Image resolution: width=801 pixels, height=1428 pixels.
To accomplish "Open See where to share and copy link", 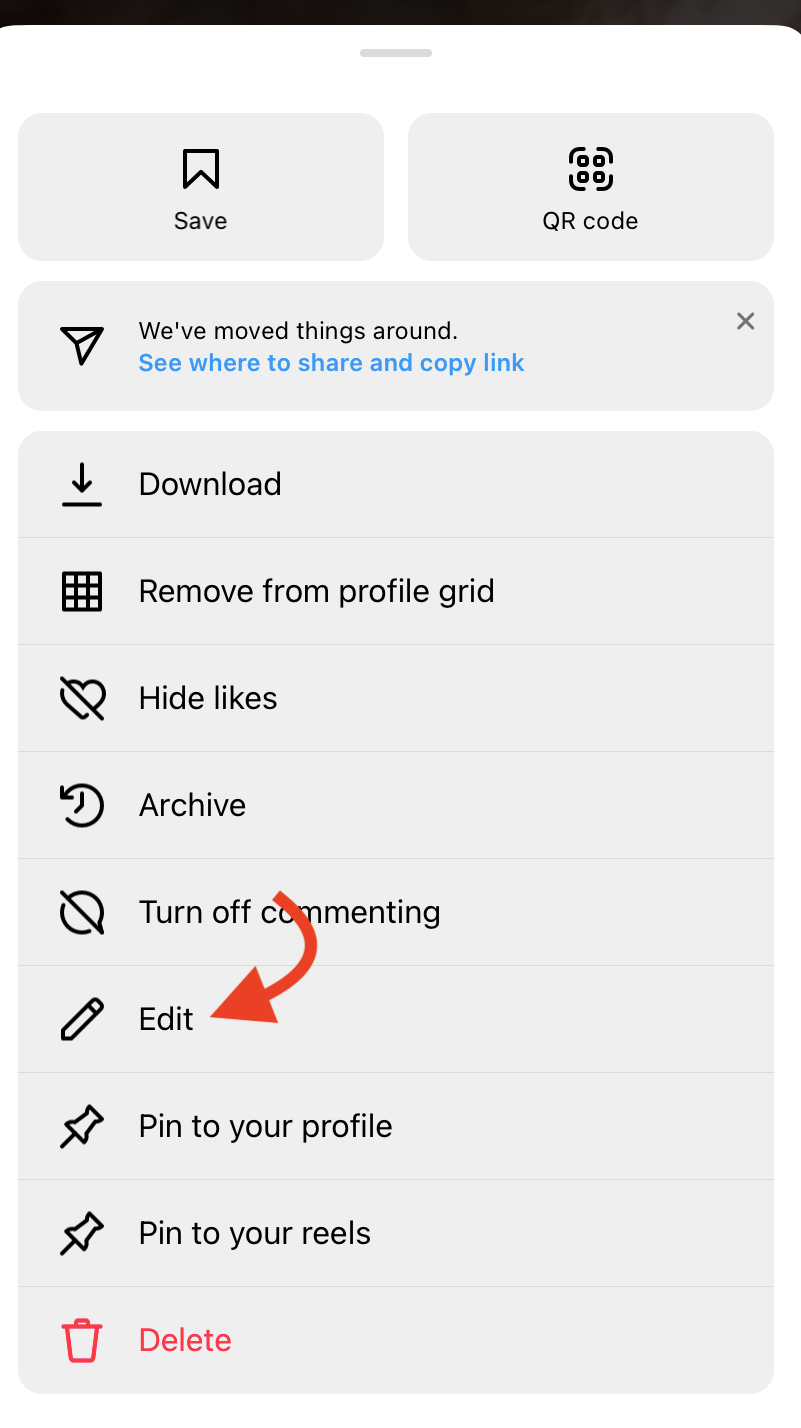I will click(x=331, y=363).
